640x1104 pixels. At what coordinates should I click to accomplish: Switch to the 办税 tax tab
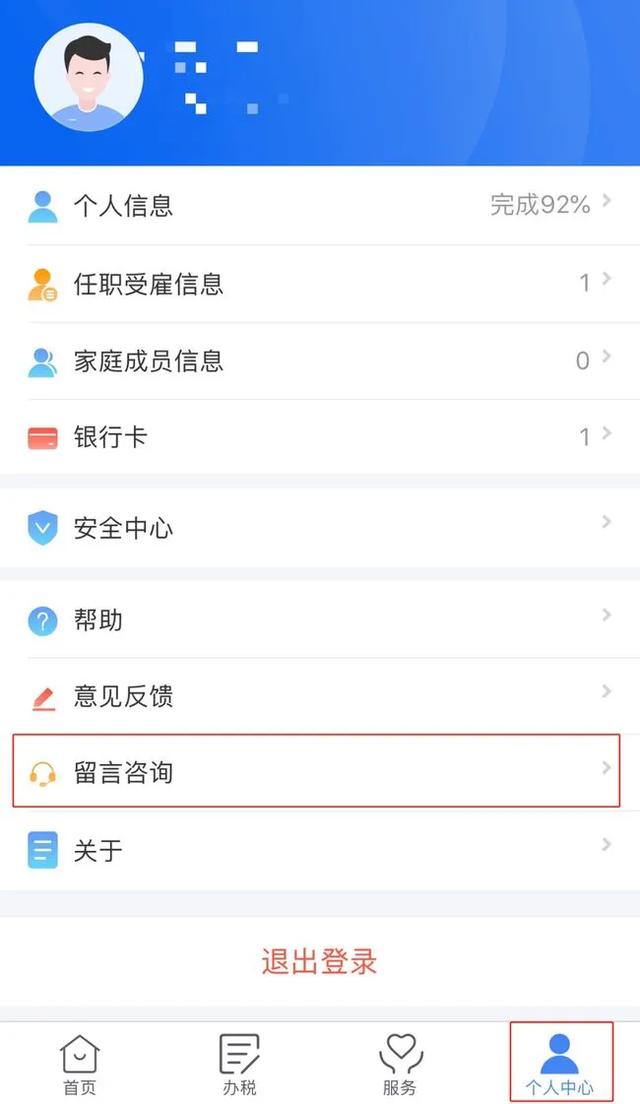(239, 1064)
